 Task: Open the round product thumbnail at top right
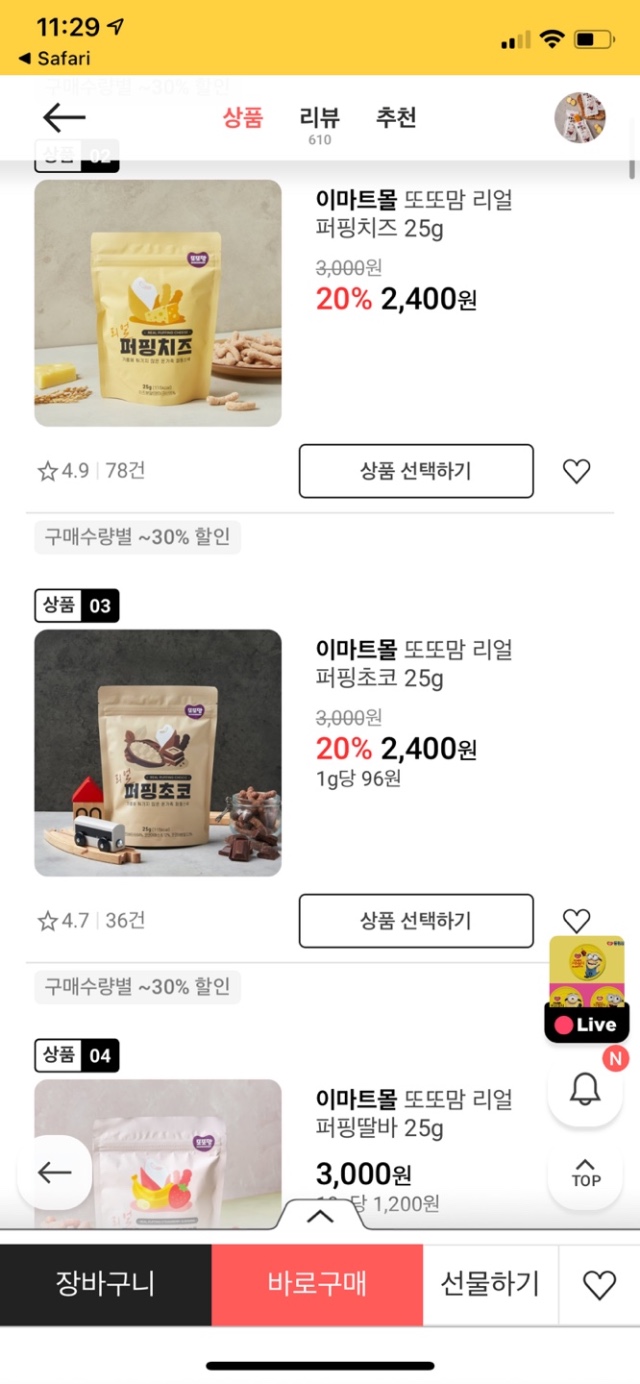coord(580,118)
